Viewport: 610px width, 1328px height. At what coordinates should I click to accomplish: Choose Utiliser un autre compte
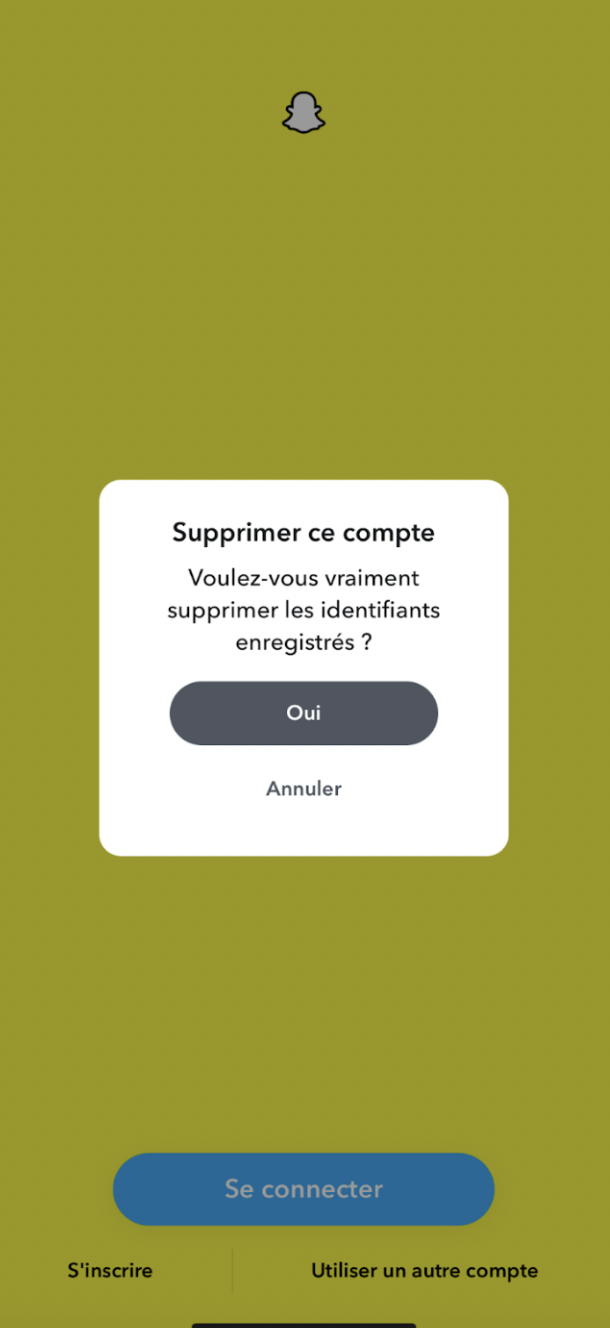[424, 1271]
